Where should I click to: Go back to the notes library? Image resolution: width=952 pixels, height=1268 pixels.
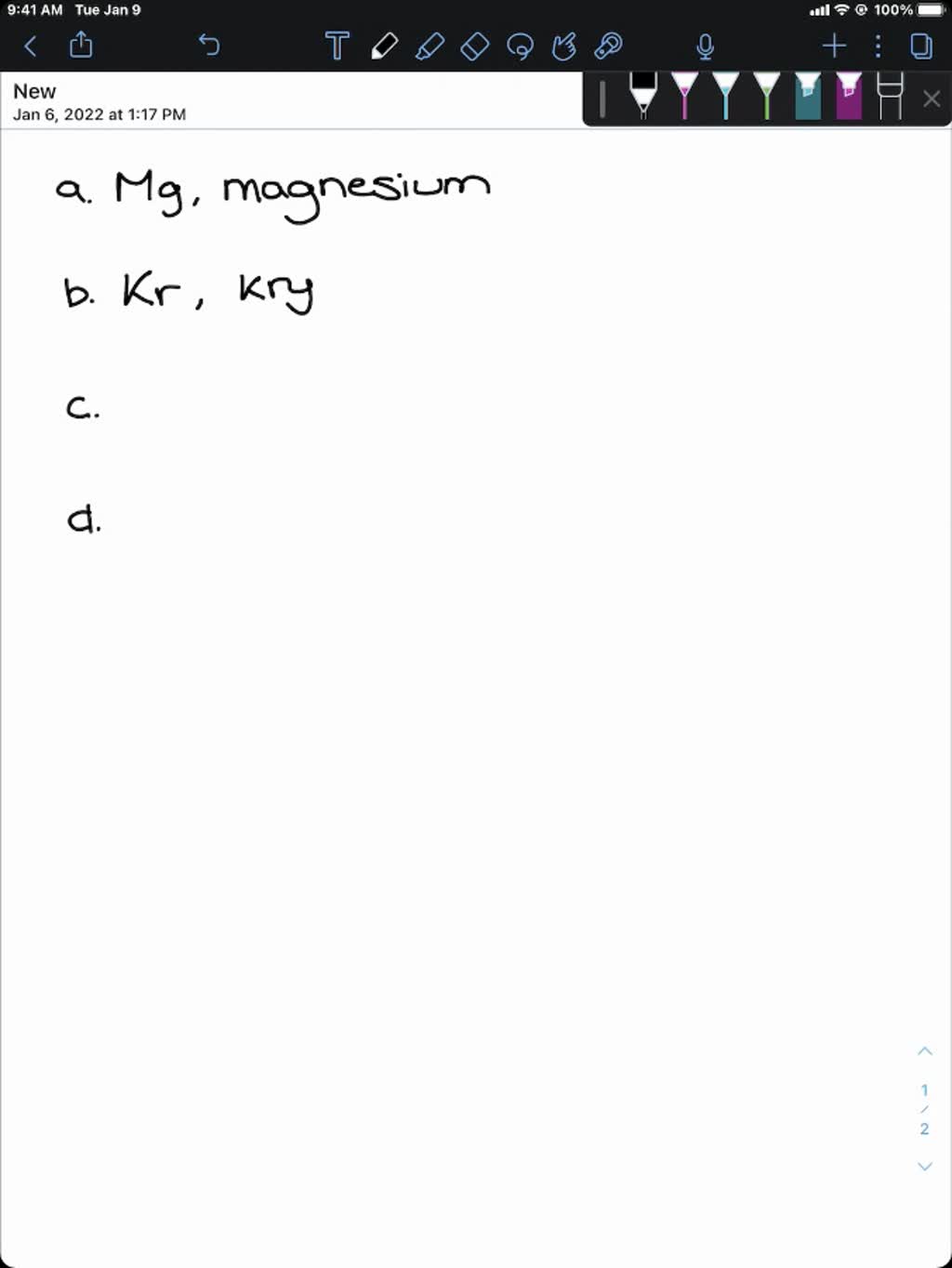tap(30, 46)
